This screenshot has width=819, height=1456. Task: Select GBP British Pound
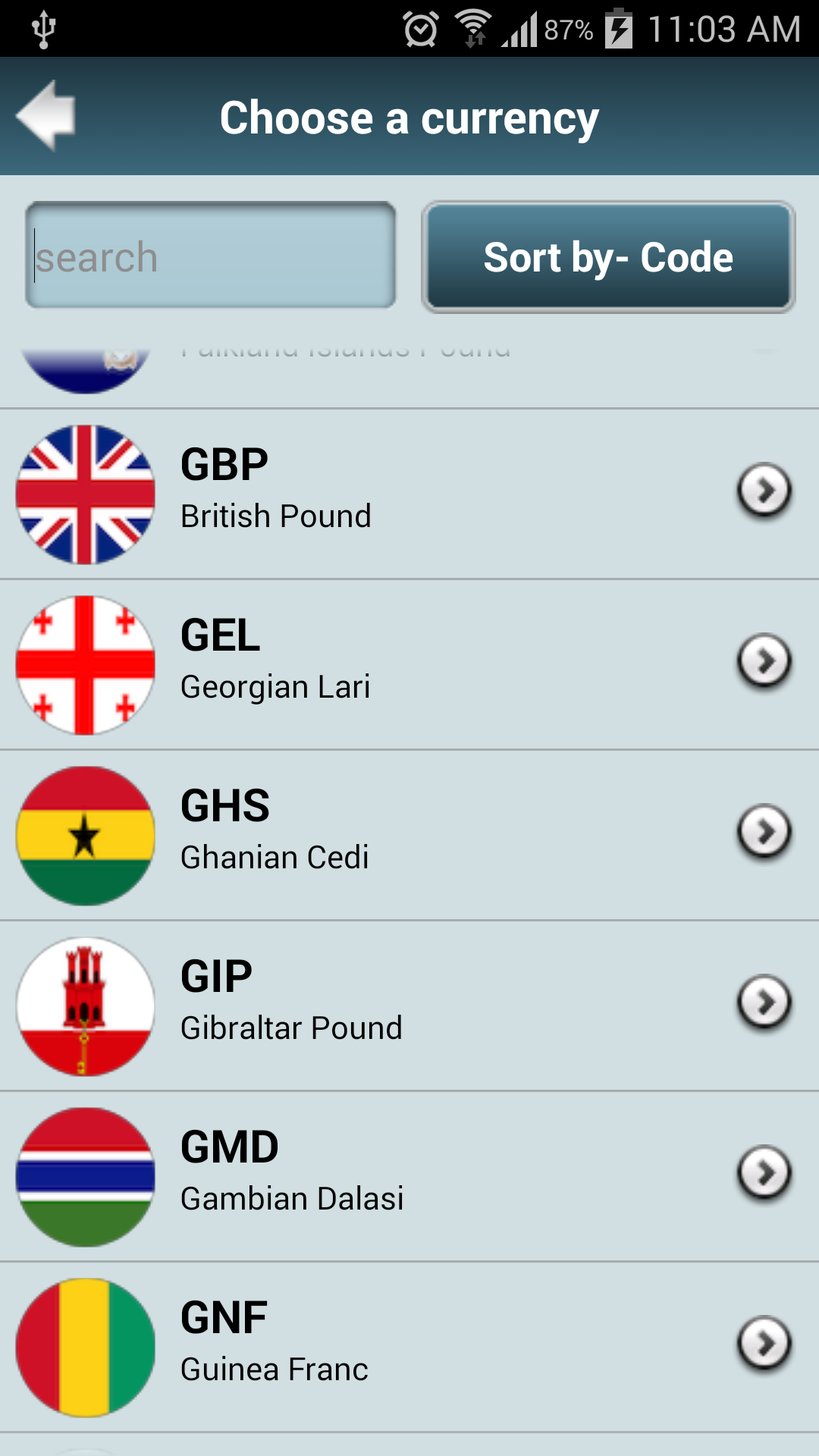pyautogui.click(x=409, y=494)
